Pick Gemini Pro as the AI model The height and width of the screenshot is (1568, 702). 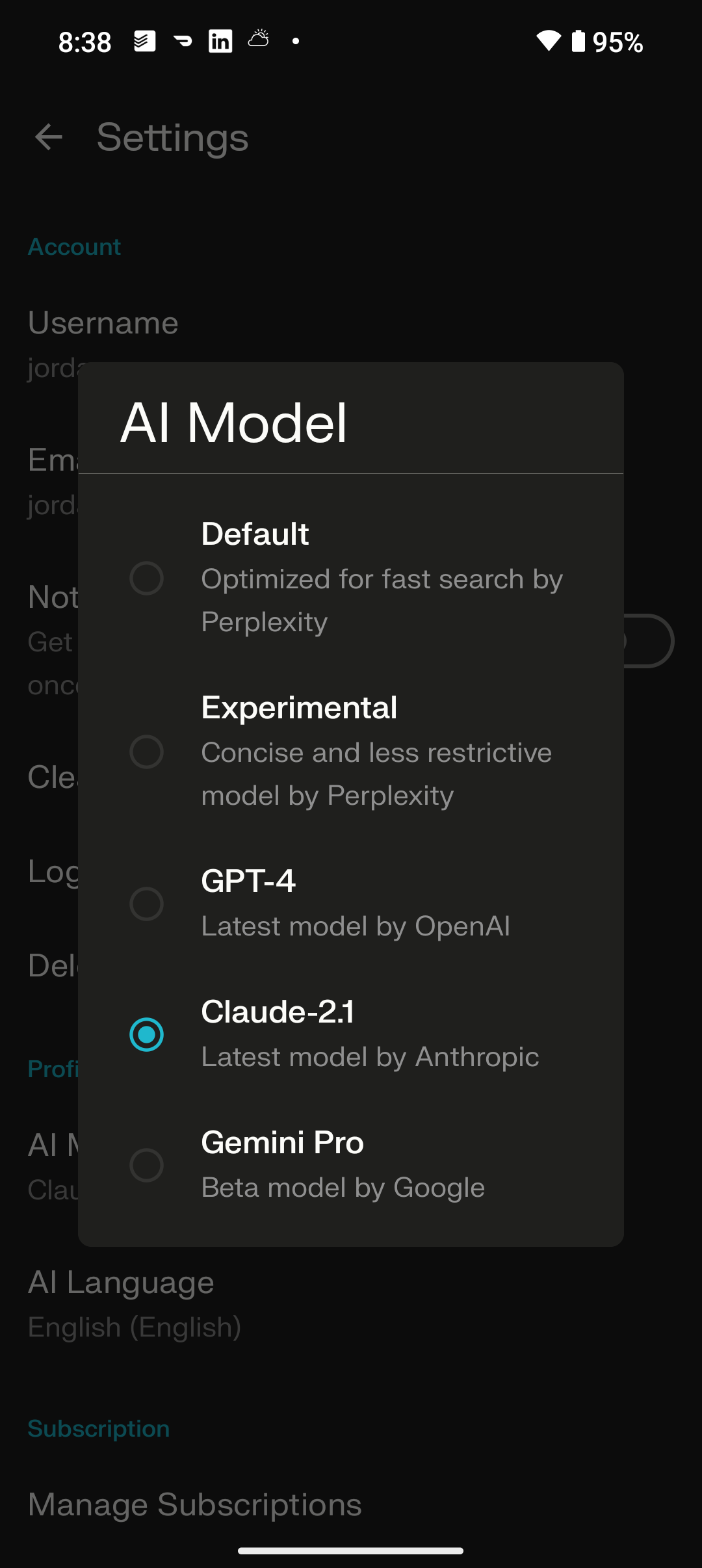[351, 1165]
